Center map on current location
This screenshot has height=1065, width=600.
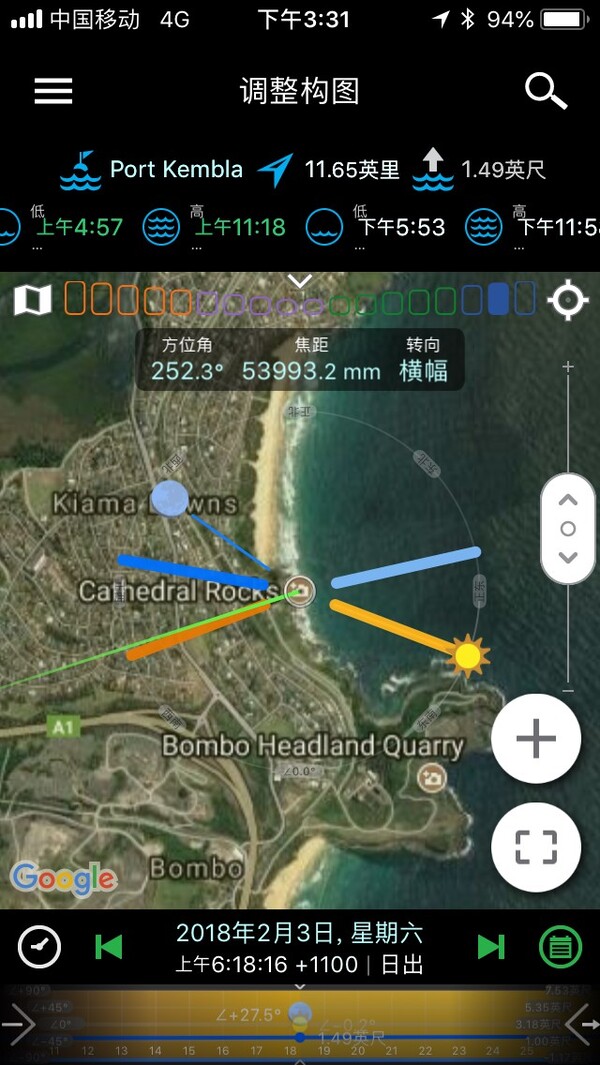click(x=568, y=300)
